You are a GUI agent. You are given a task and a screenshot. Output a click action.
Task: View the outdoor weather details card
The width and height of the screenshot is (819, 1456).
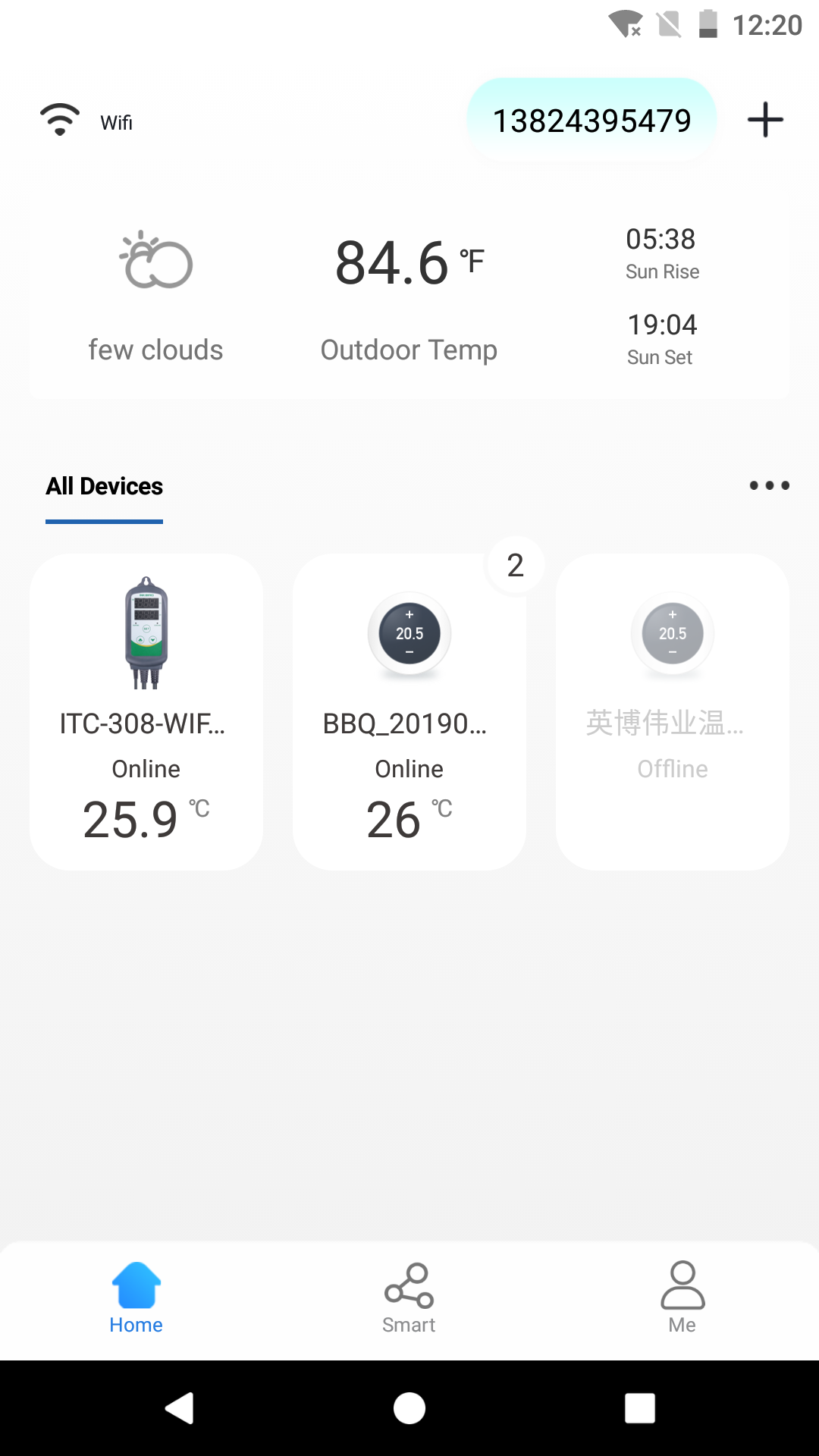[x=409, y=296]
